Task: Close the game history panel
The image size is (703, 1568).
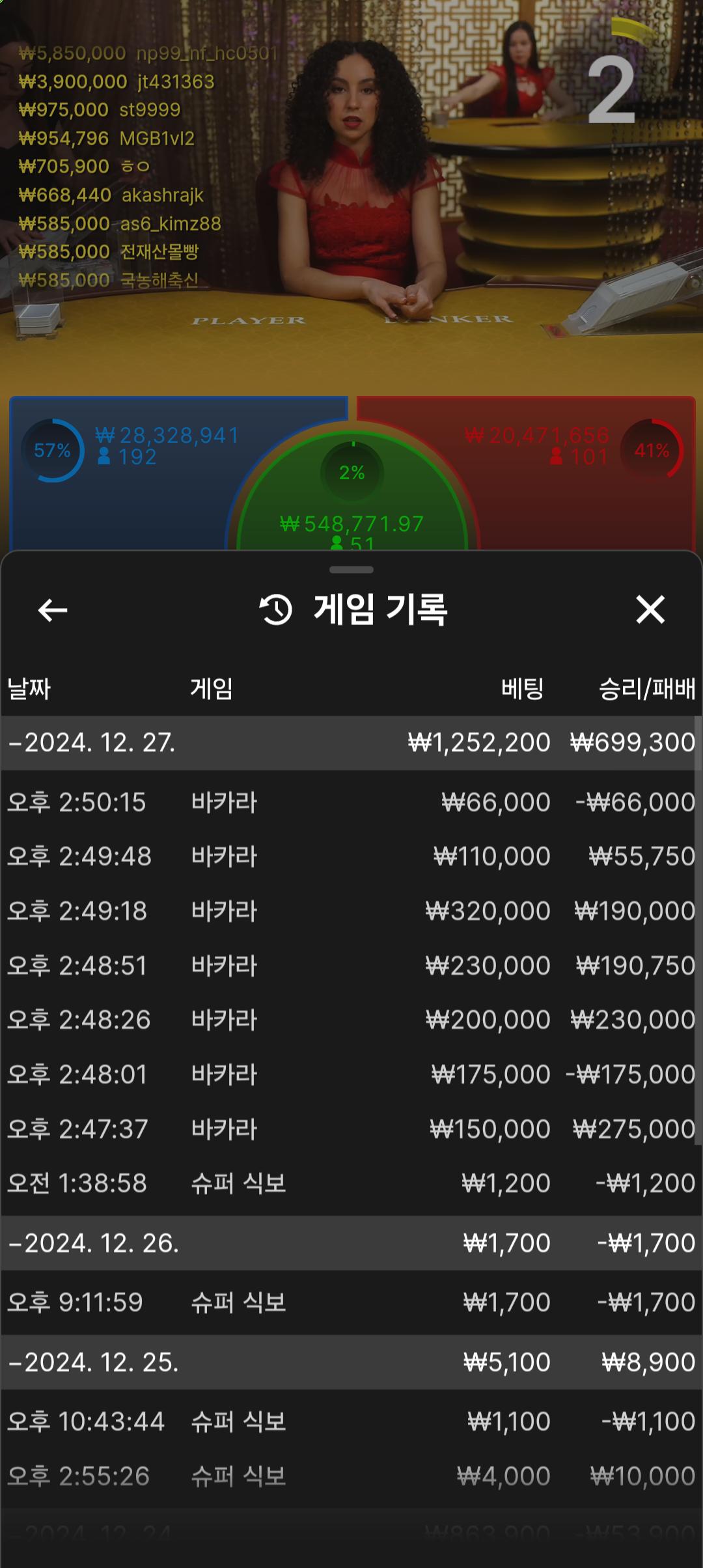Action: (x=650, y=610)
